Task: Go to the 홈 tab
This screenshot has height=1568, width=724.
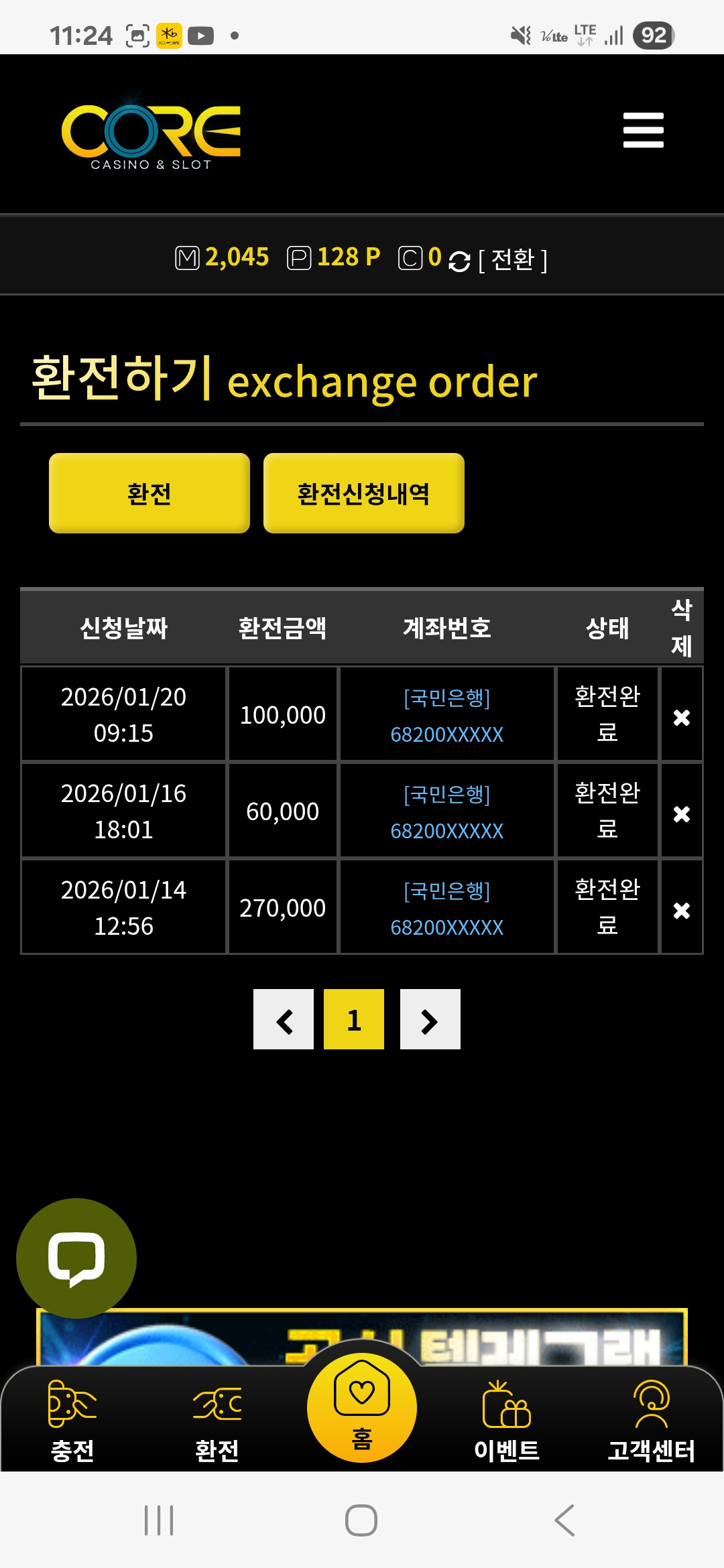Action: [x=362, y=1407]
